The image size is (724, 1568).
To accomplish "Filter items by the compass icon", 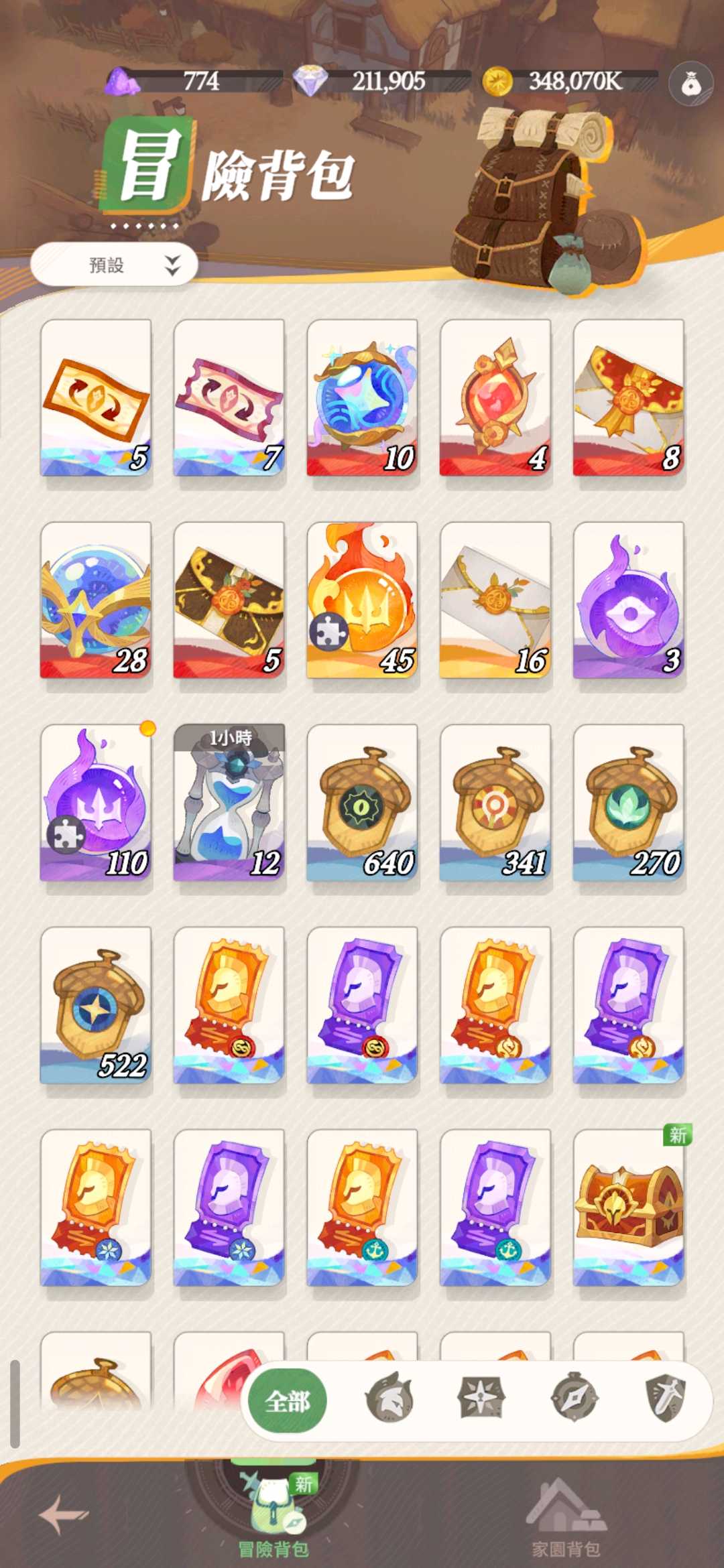I will click(573, 1398).
